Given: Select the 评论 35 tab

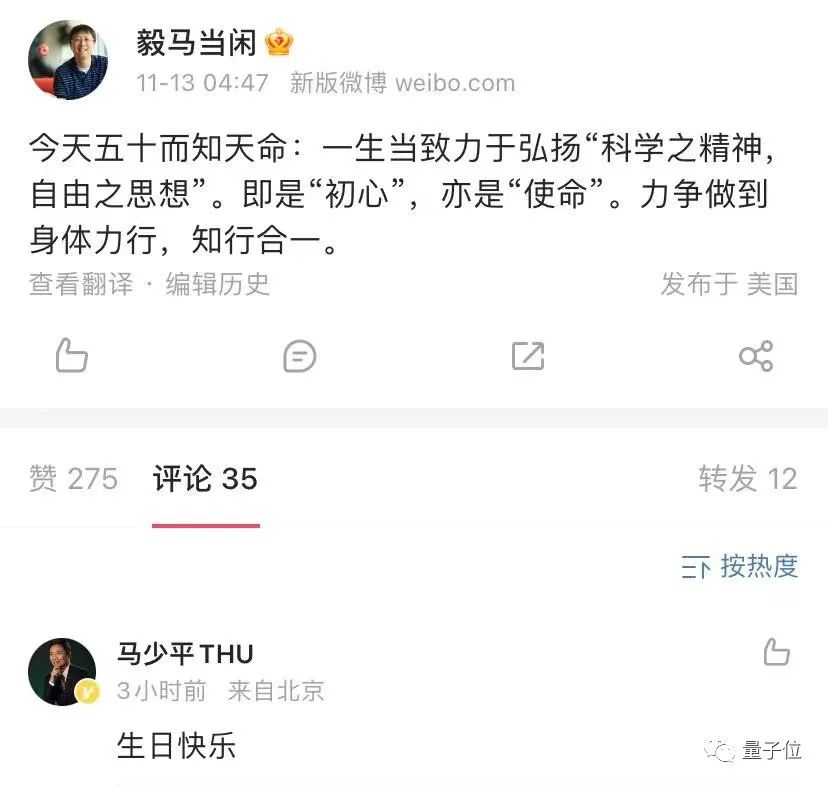Looking at the screenshot, I should 205,479.
